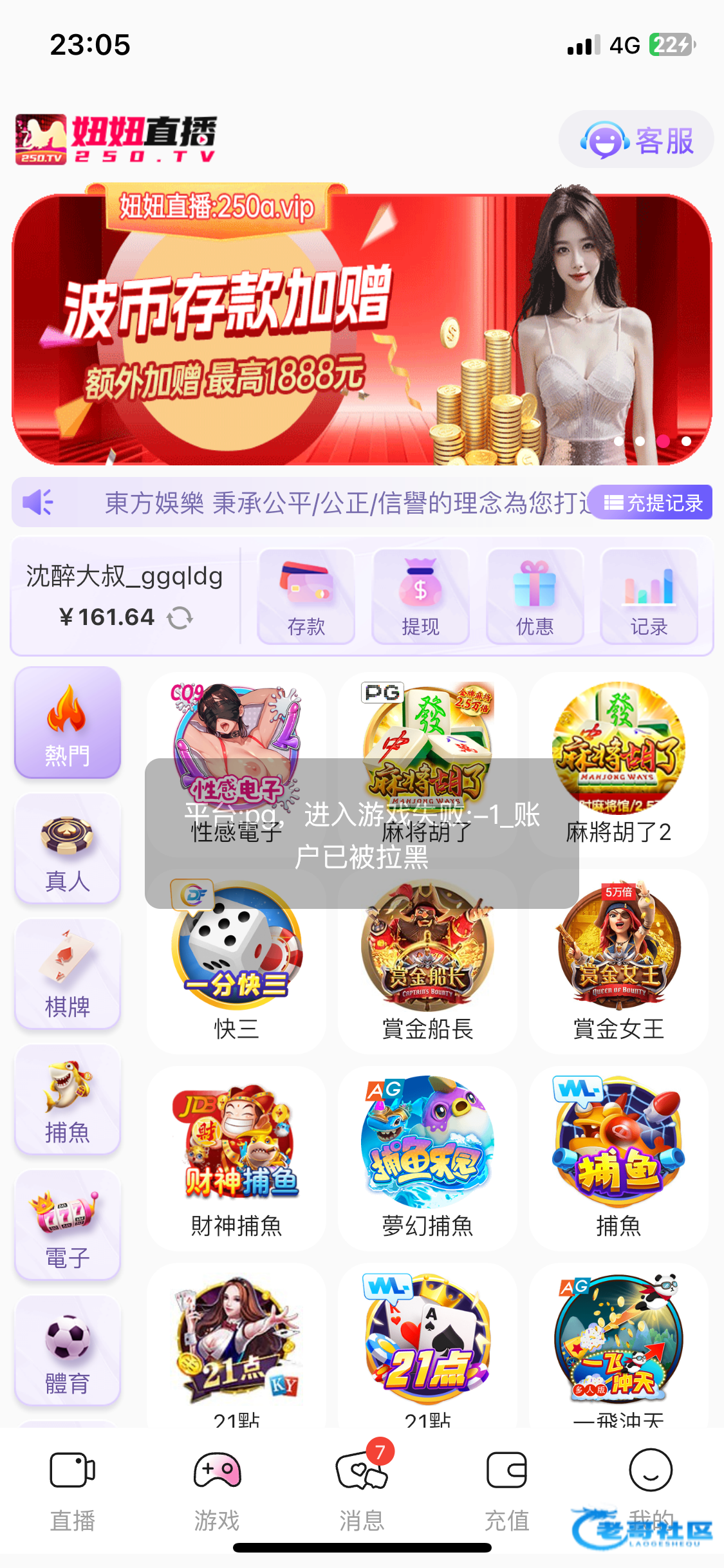Image resolution: width=724 pixels, height=1568 pixels.
Task: Select the 真人 category
Action: pos(68,850)
